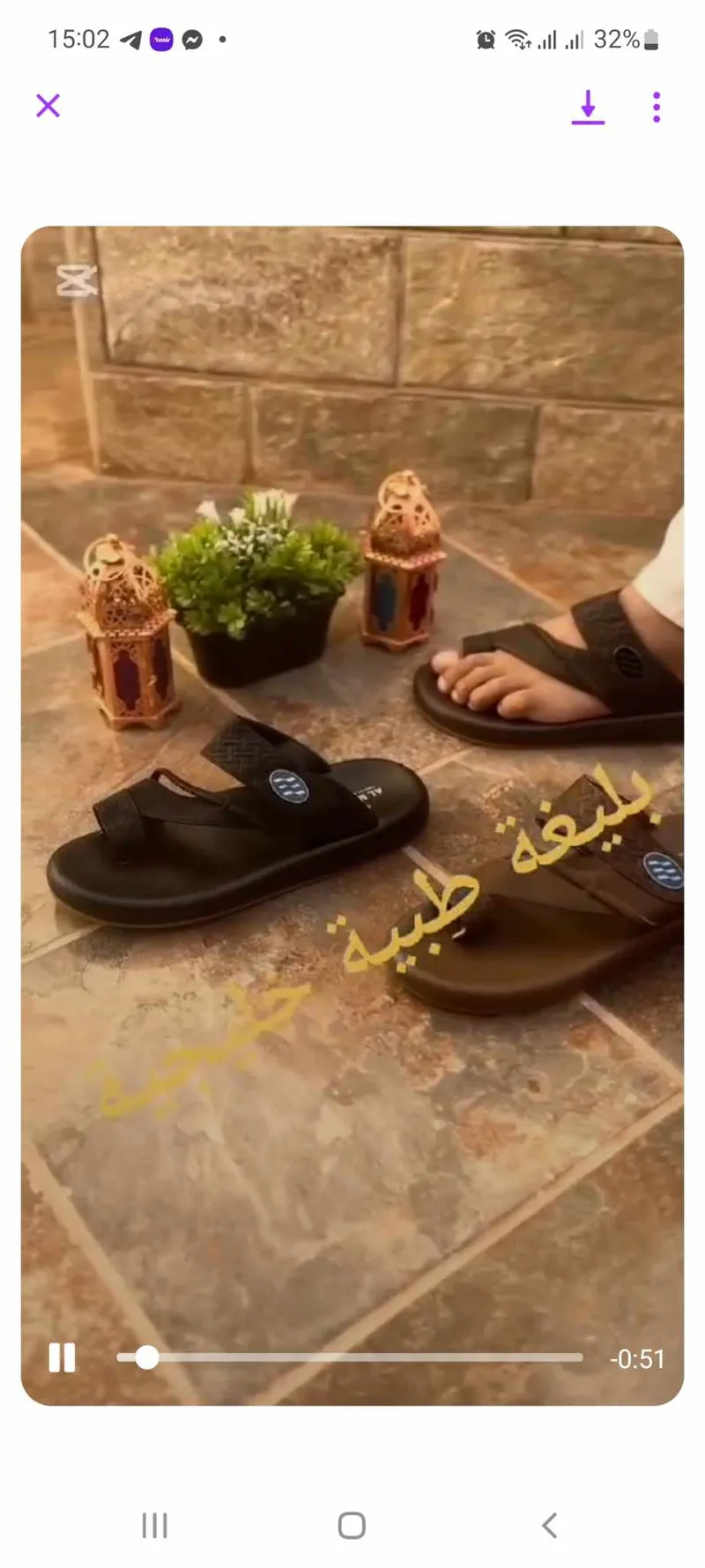Close the video viewer
This screenshot has height=1568, width=705.
48,106
